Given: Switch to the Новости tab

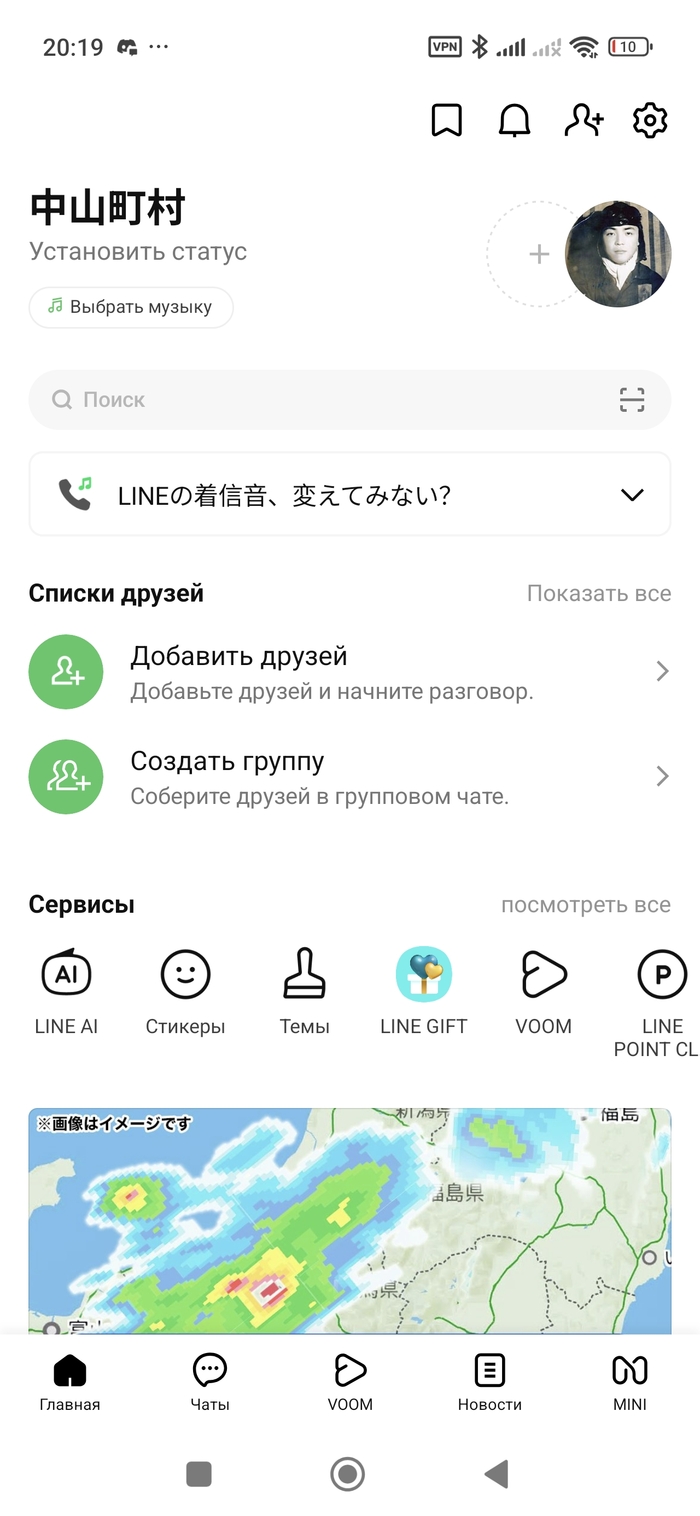Looking at the screenshot, I should pyautogui.click(x=489, y=1382).
